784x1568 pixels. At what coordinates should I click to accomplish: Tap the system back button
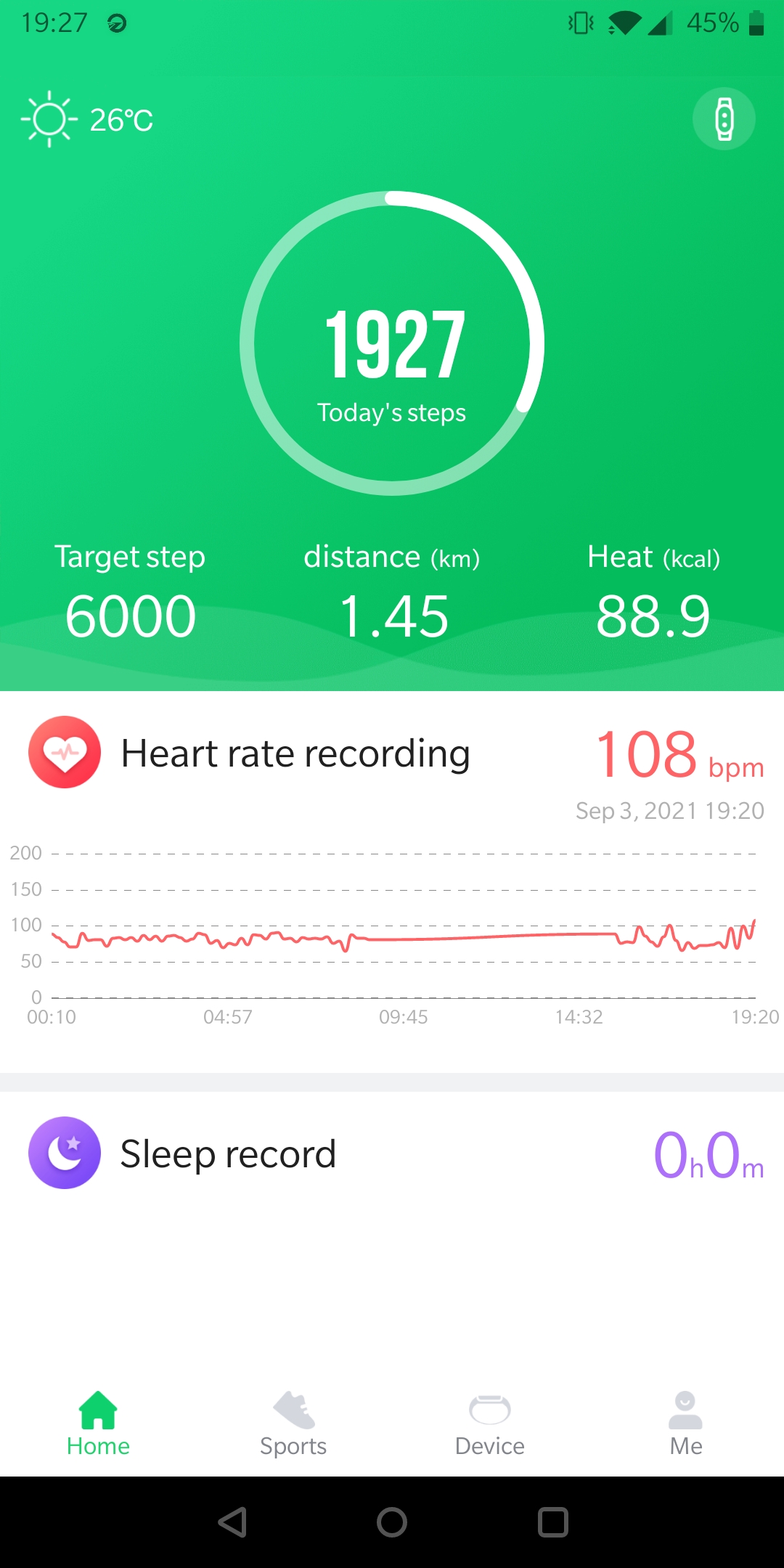point(233,1522)
